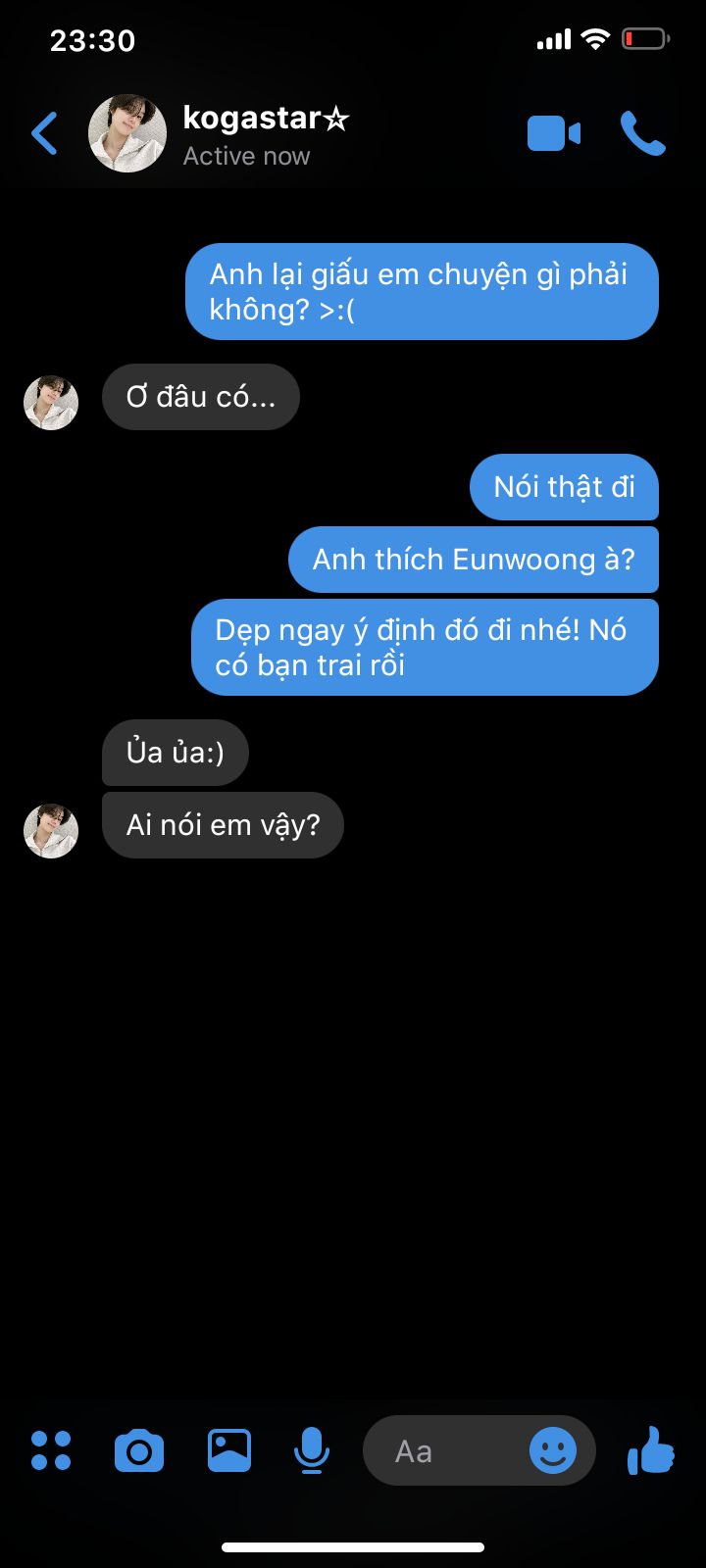This screenshot has width=706, height=1568.
Task: Open the more options grid icon
Action: click(51, 1450)
